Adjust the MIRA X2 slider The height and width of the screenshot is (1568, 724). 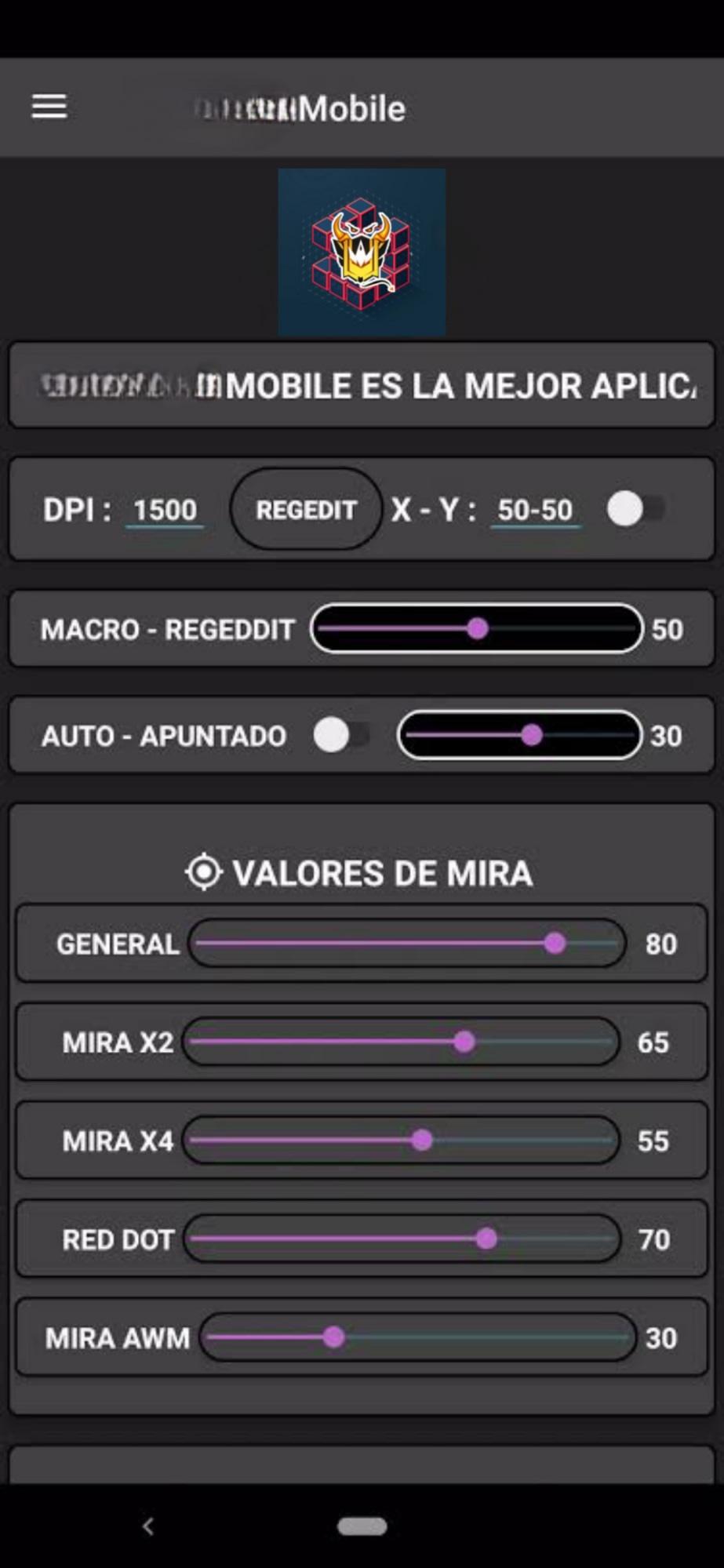click(464, 1042)
